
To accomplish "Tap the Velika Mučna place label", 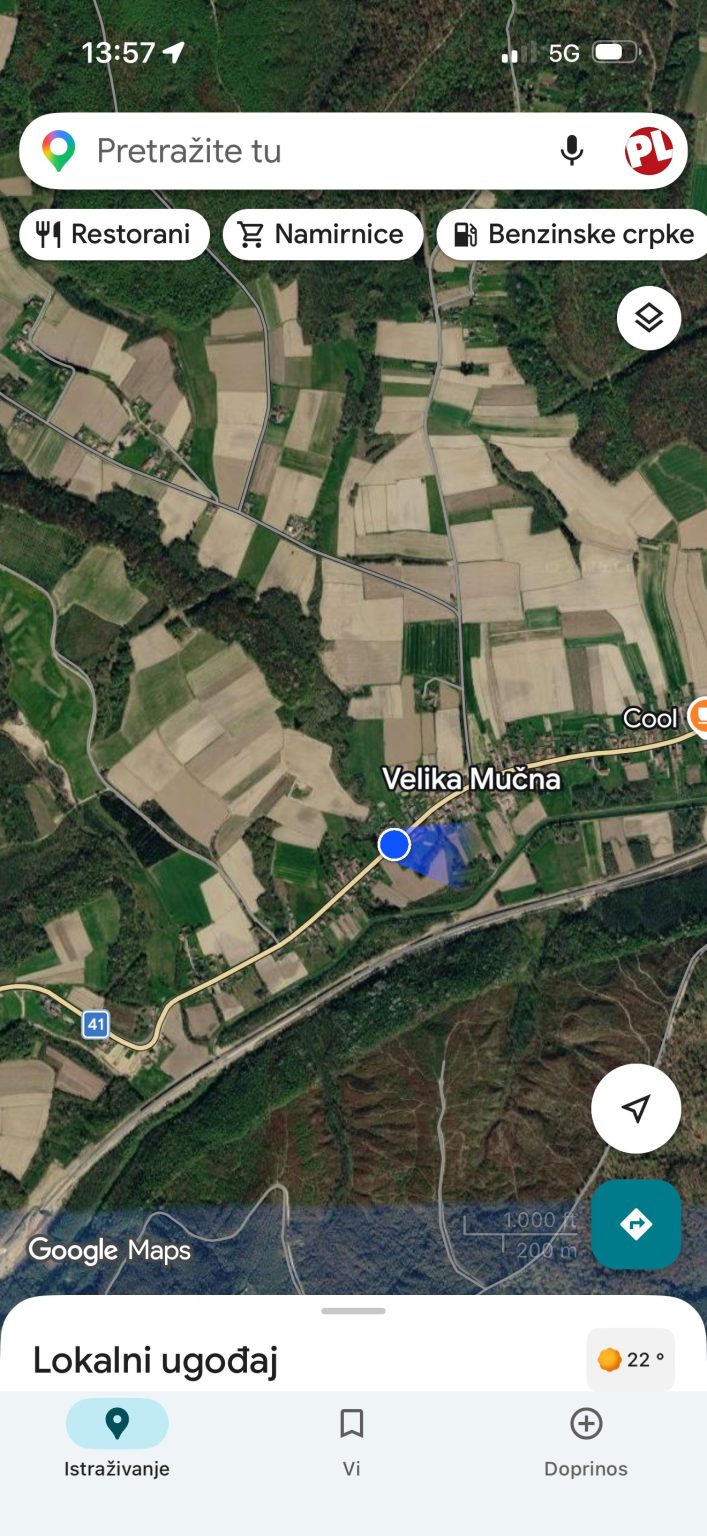I will [x=472, y=778].
